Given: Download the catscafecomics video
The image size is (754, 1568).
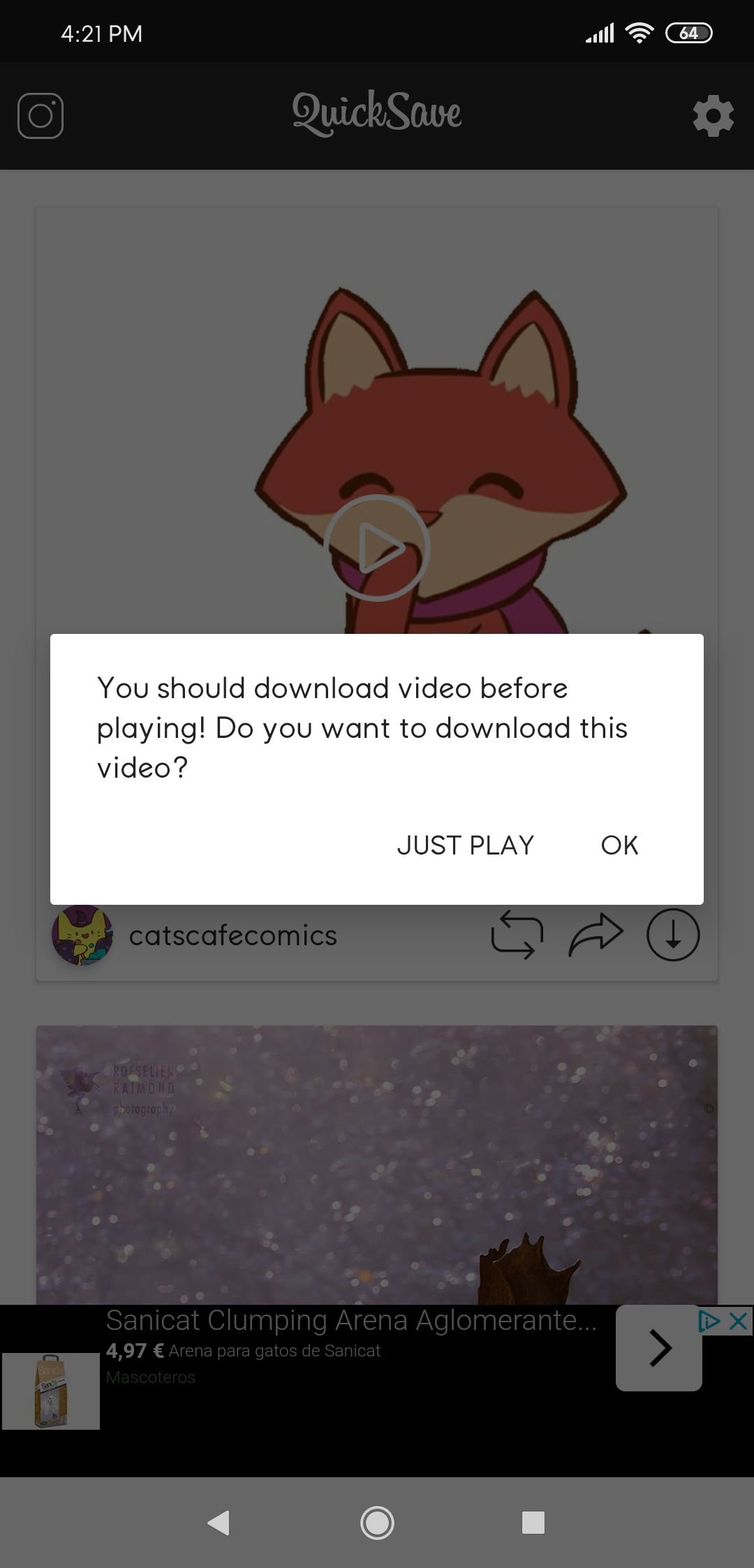Looking at the screenshot, I should (673, 935).
